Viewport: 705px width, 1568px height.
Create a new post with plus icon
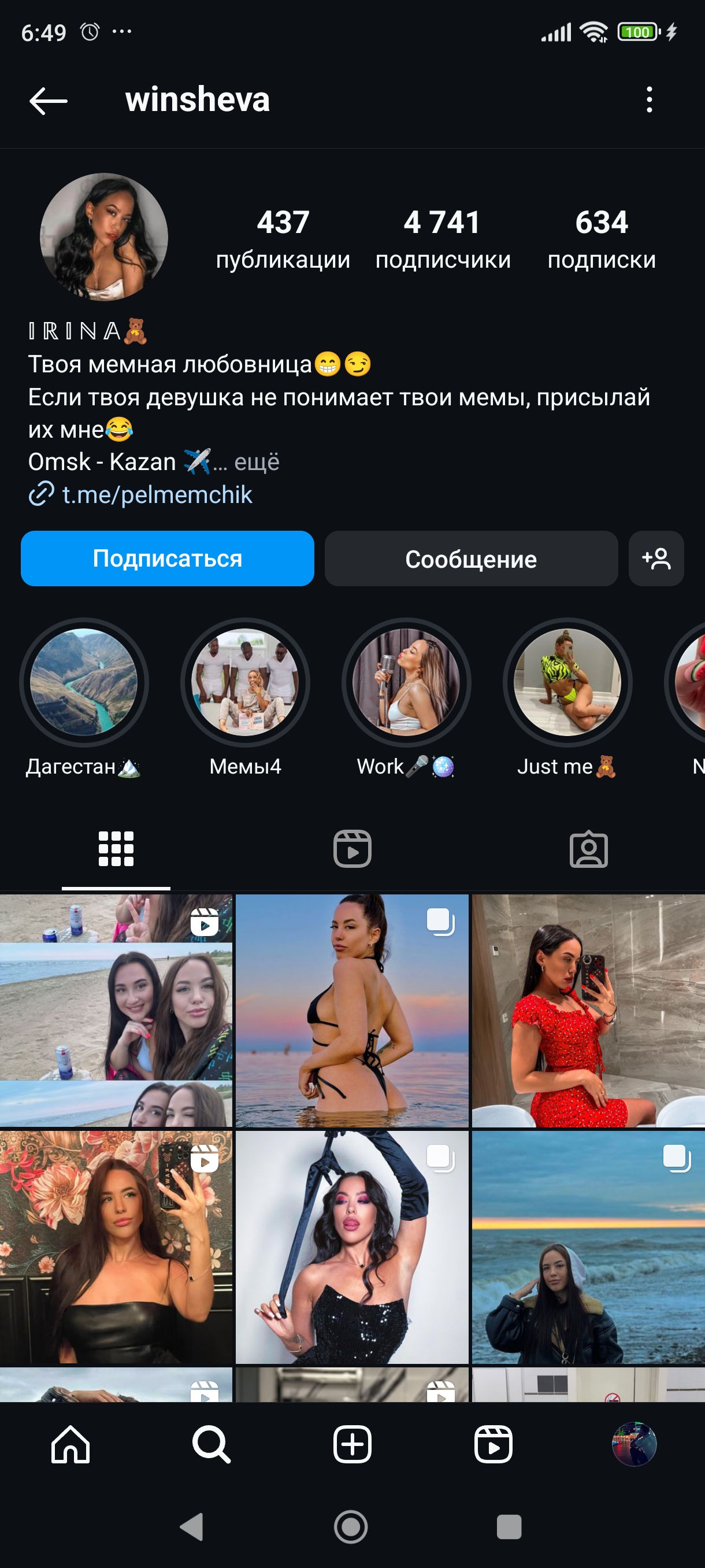[x=352, y=1444]
